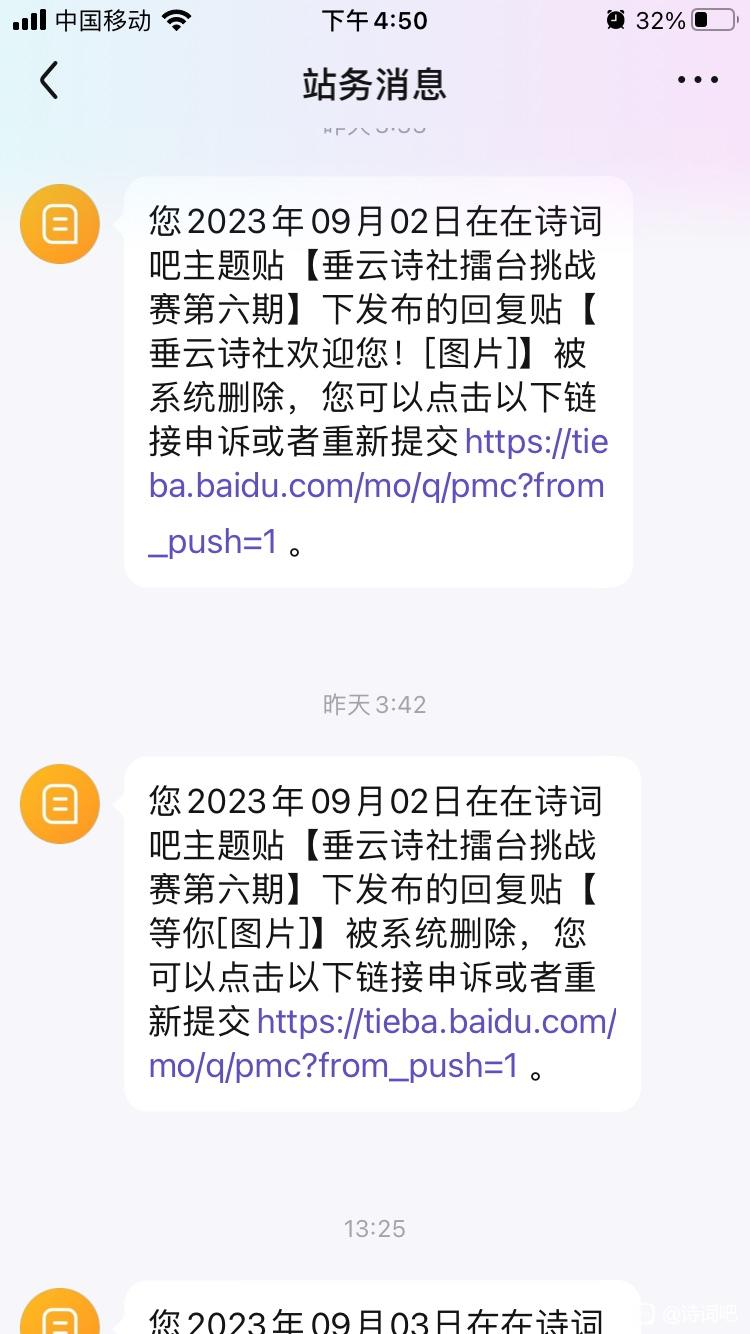Screen dimensions: 750x1334
Task: Go back from 站务消息
Action: point(48,81)
